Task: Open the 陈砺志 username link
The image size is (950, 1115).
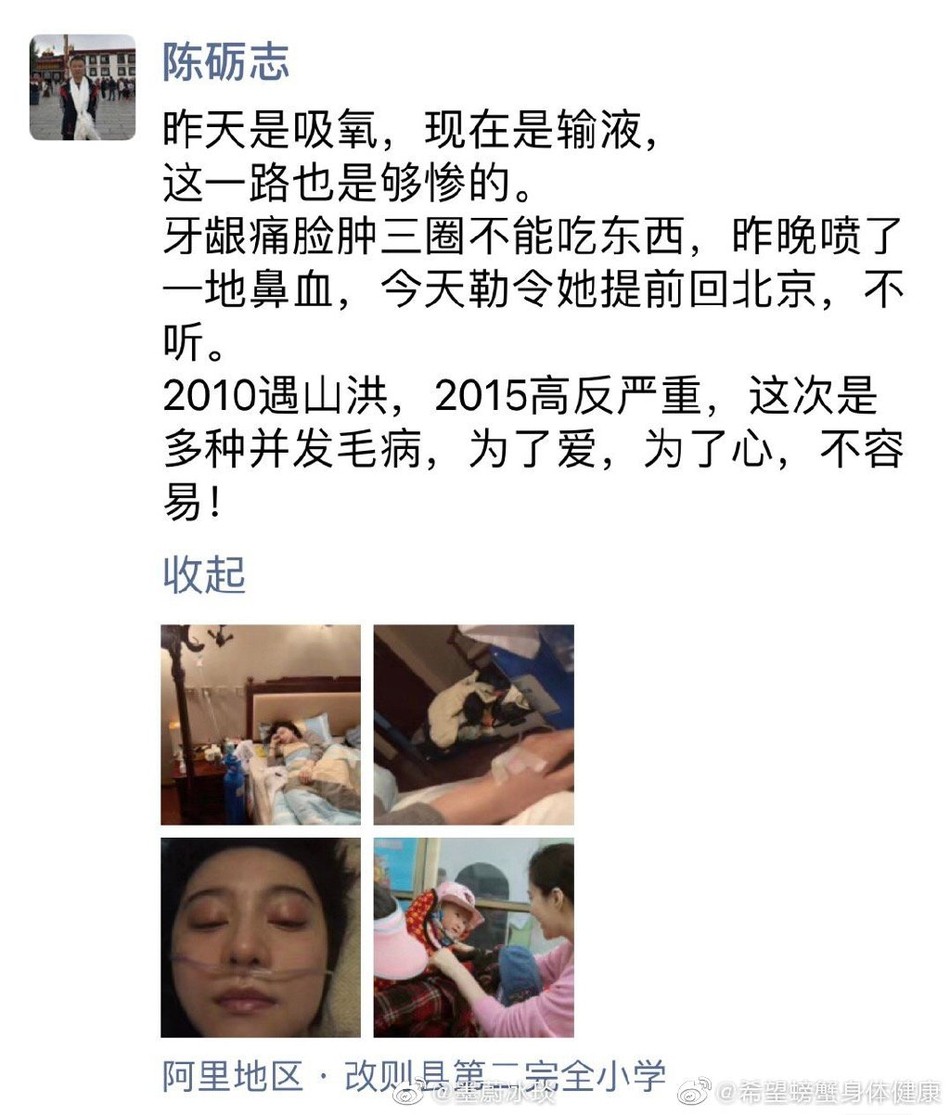Action: (226, 62)
